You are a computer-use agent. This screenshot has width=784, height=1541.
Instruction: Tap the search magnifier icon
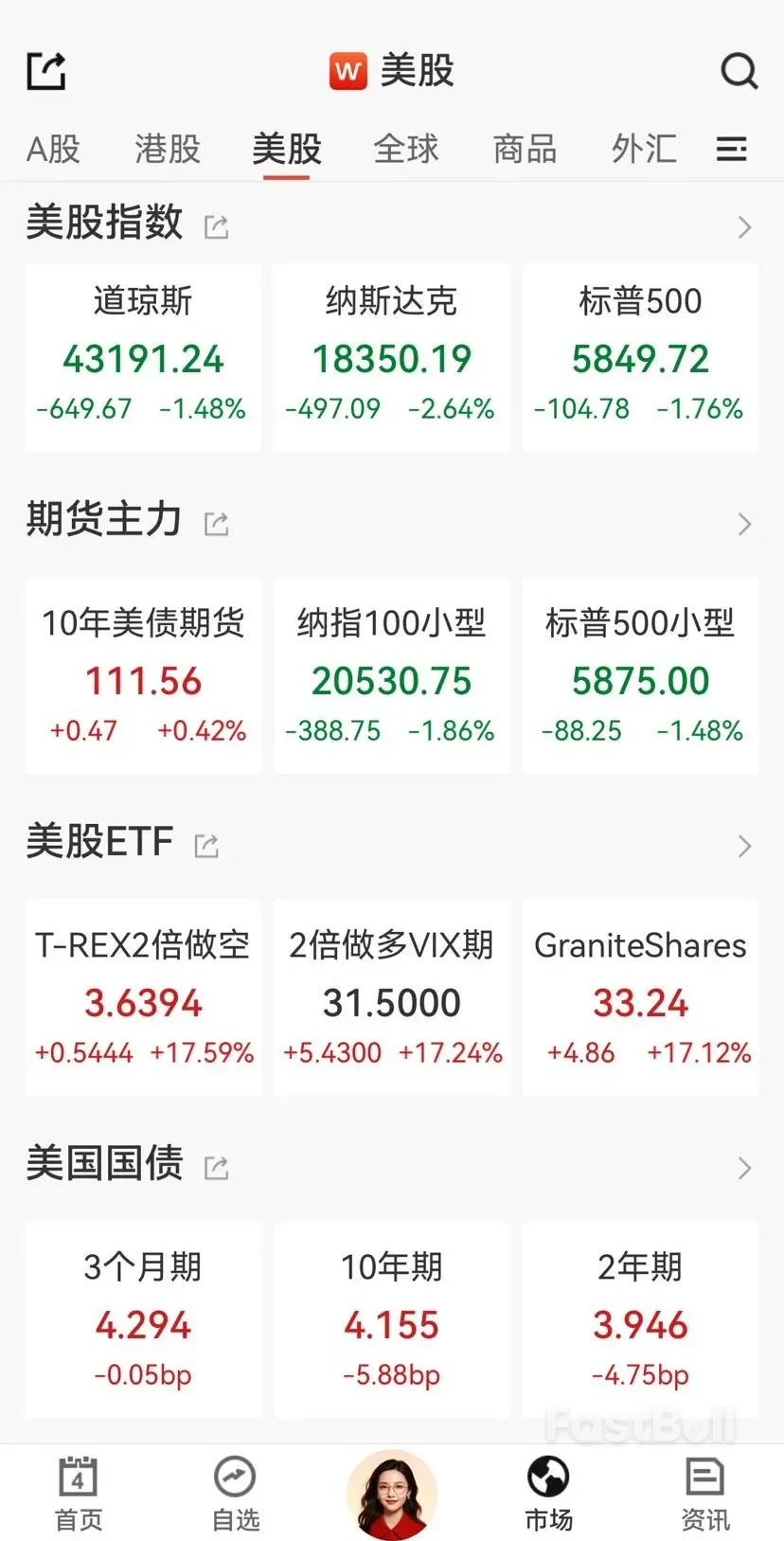tap(739, 70)
